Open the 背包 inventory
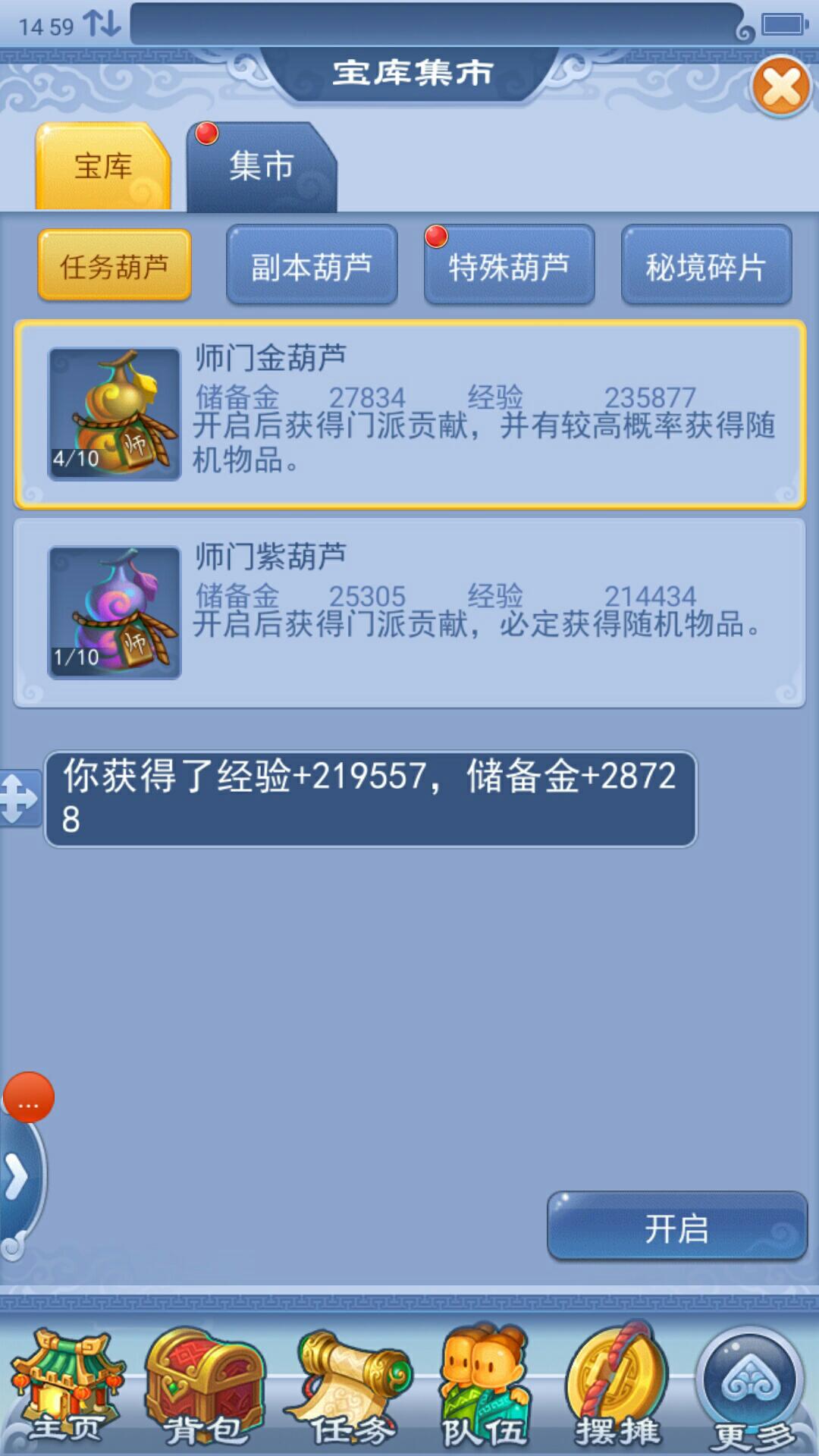819x1456 pixels. tap(205, 1388)
